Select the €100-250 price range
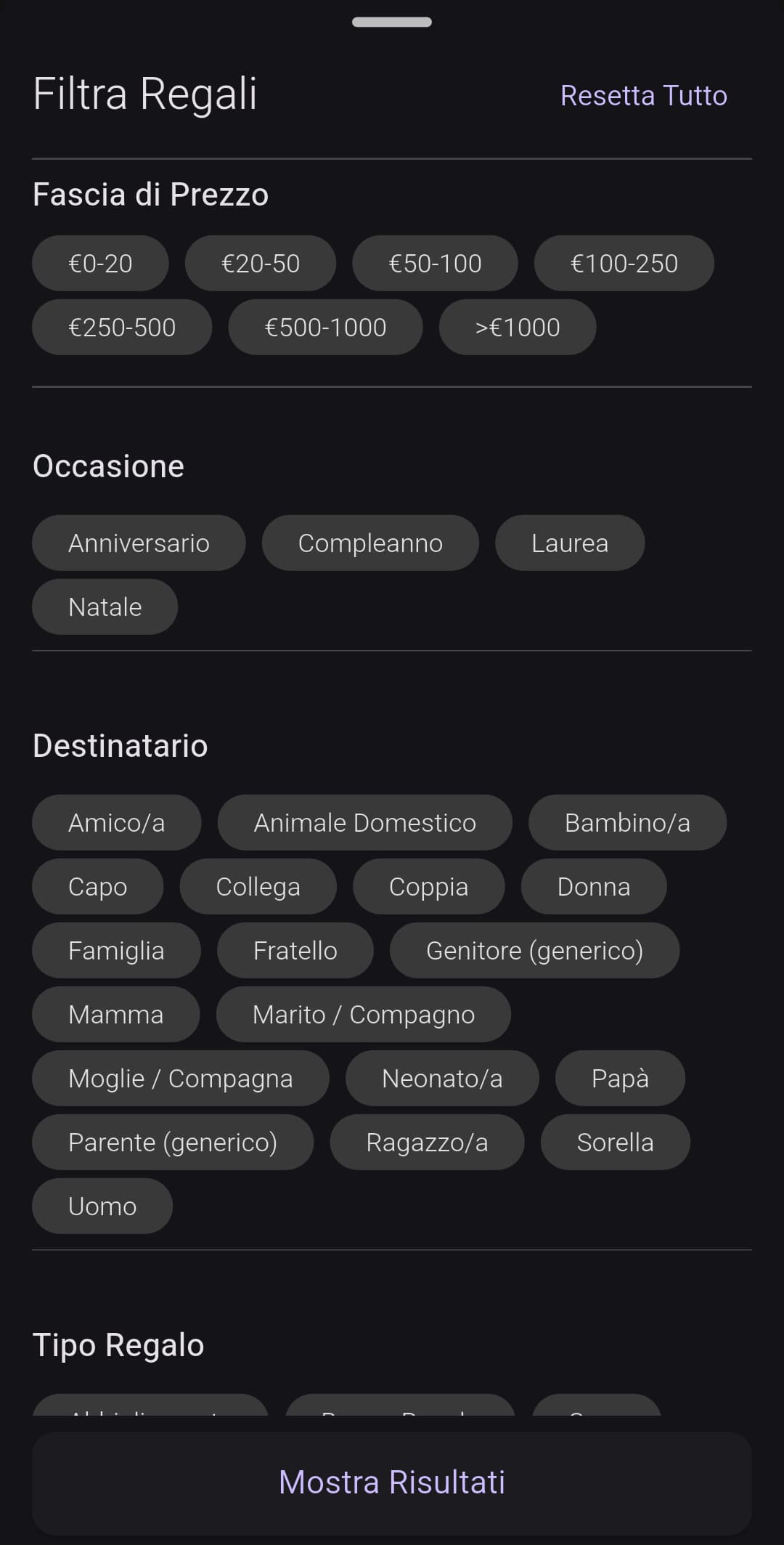The width and height of the screenshot is (784, 1545). point(624,263)
